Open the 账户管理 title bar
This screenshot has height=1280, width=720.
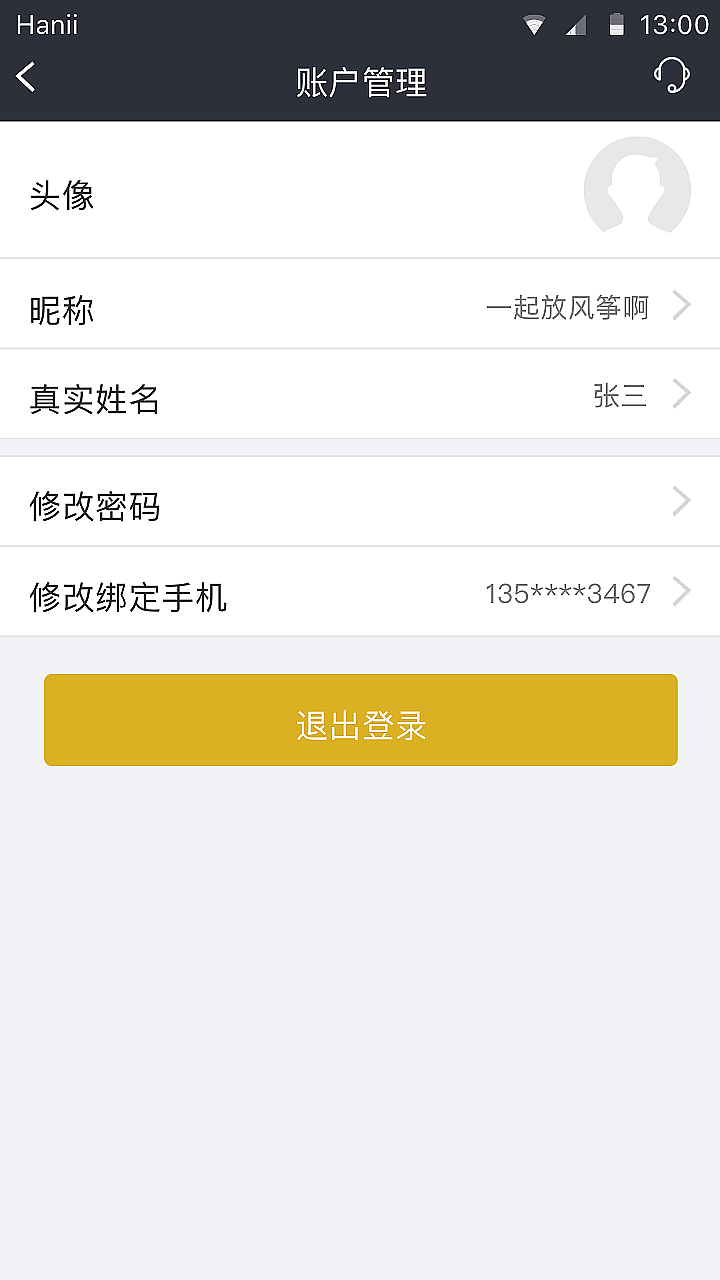[x=360, y=84]
